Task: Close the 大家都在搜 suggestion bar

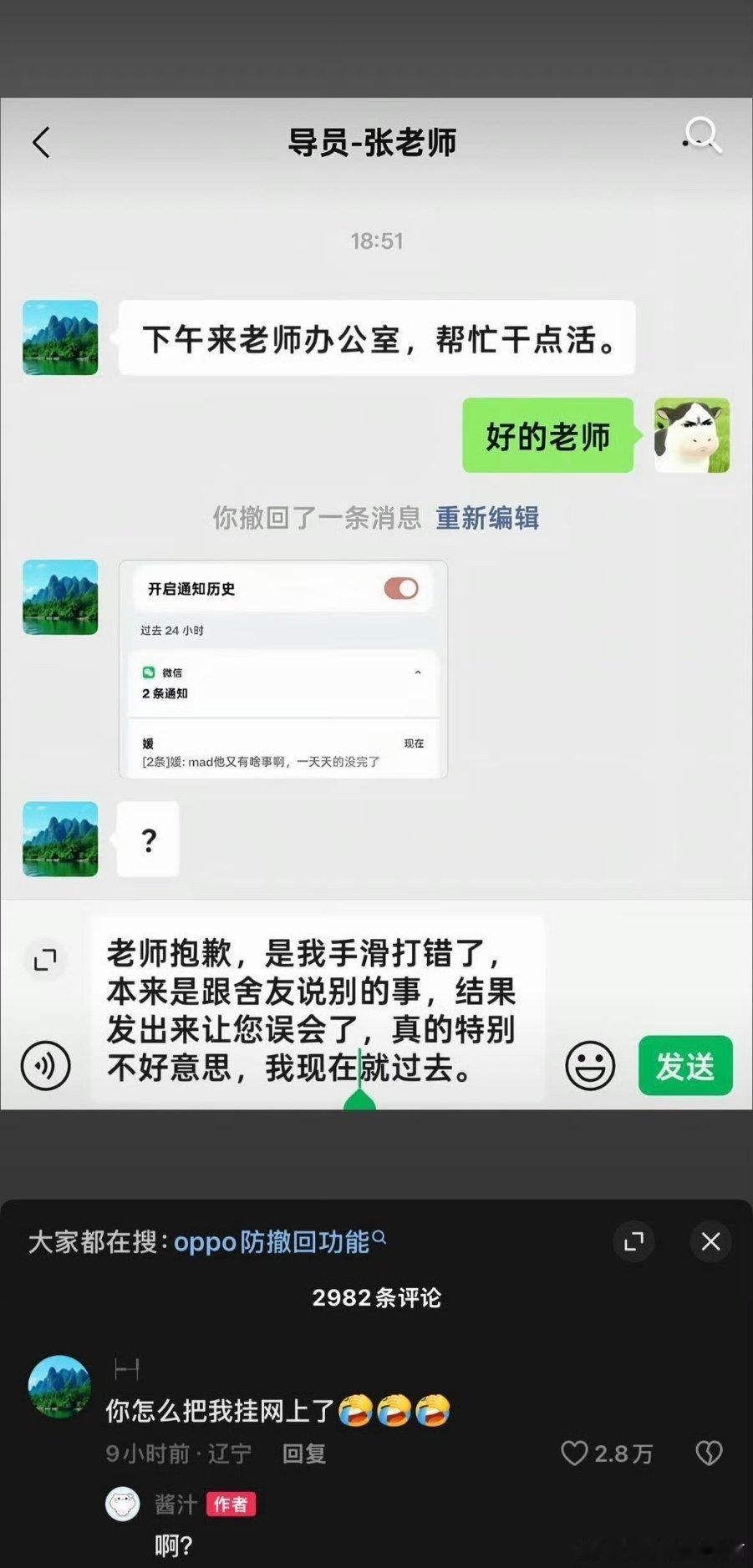Action: 710,1242
